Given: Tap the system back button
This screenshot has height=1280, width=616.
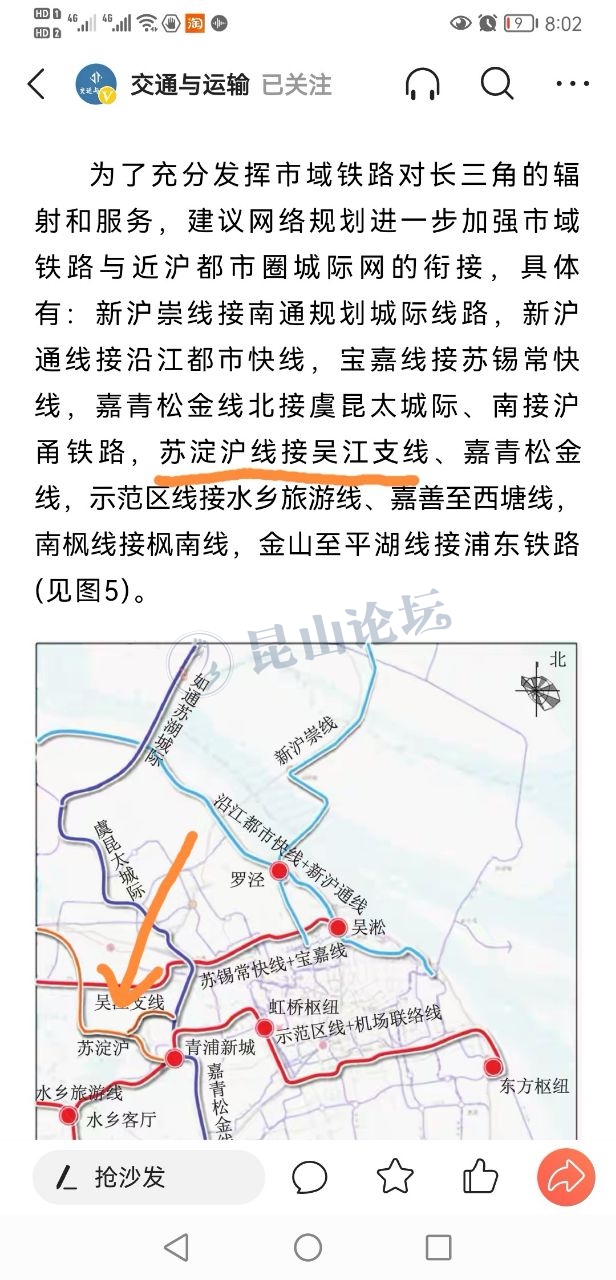Looking at the screenshot, I should coord(176,1247).
